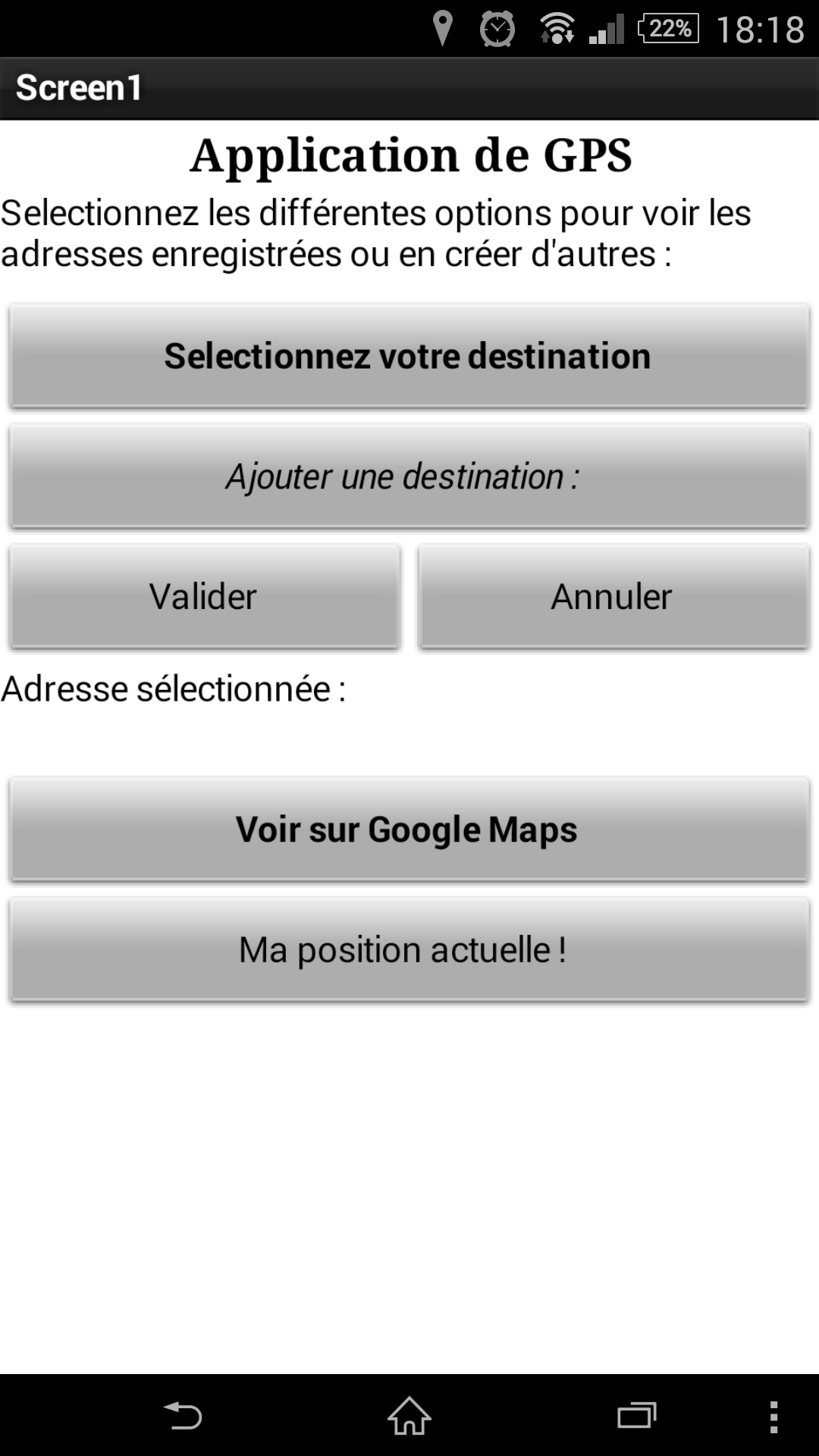
Task: Show Ma position actuelle
Action: [409, 950]
